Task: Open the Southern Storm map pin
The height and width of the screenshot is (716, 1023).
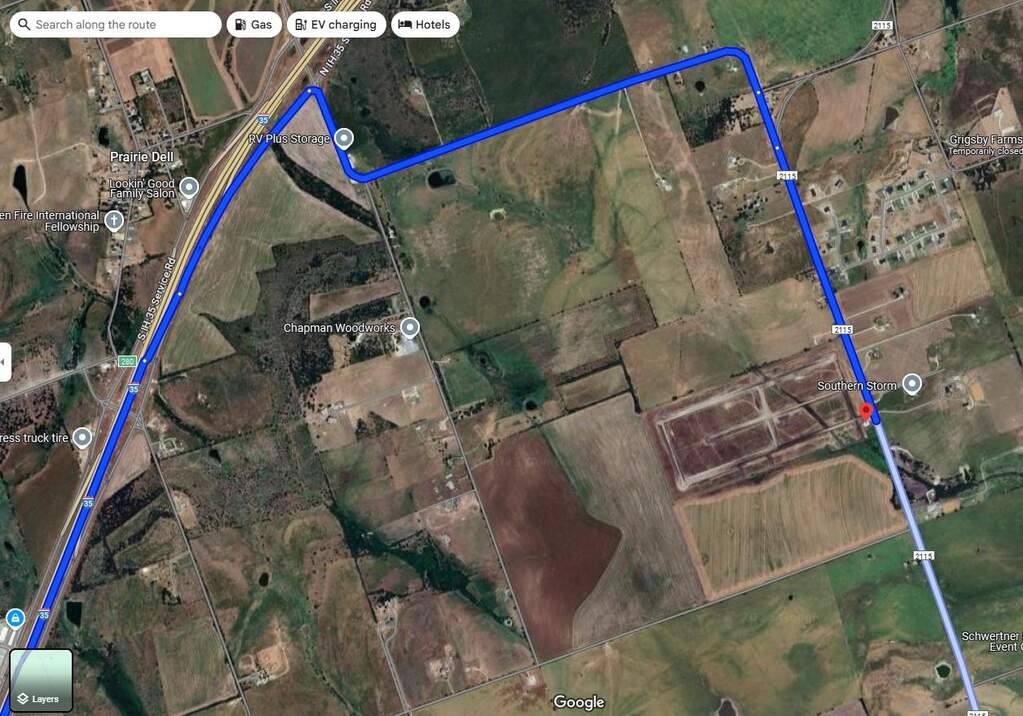Action: 912,383
